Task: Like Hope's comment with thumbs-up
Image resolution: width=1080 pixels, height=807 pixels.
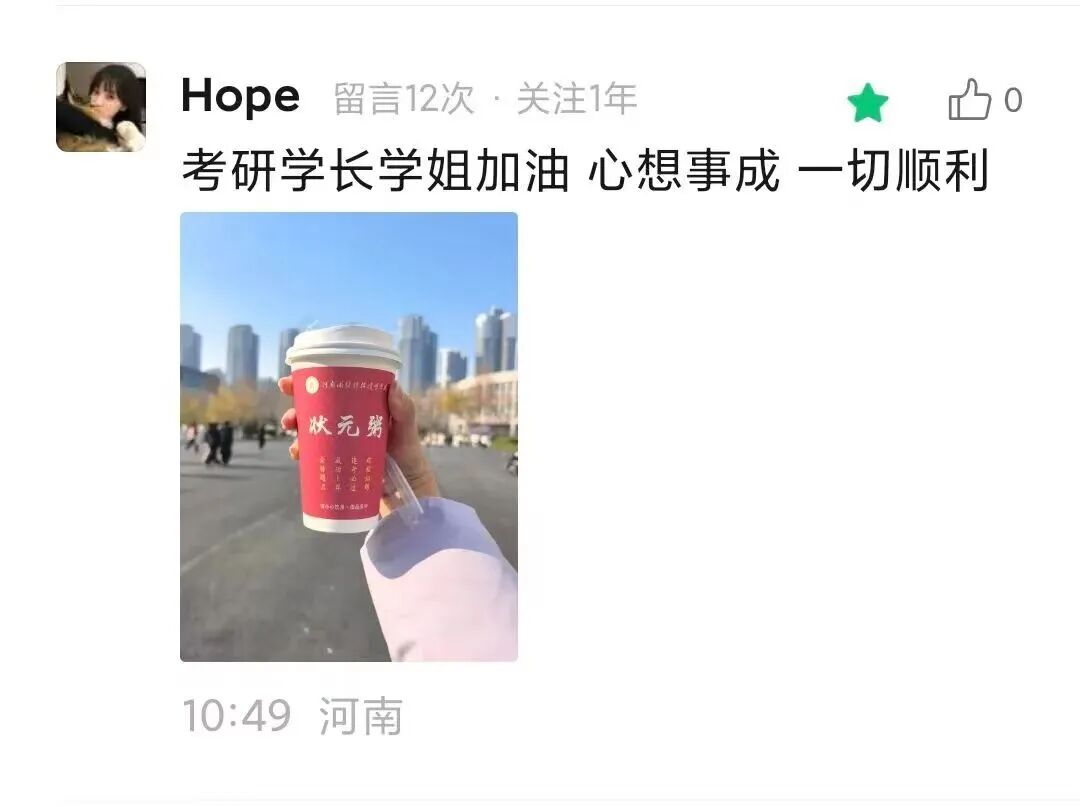Action: 969,100
